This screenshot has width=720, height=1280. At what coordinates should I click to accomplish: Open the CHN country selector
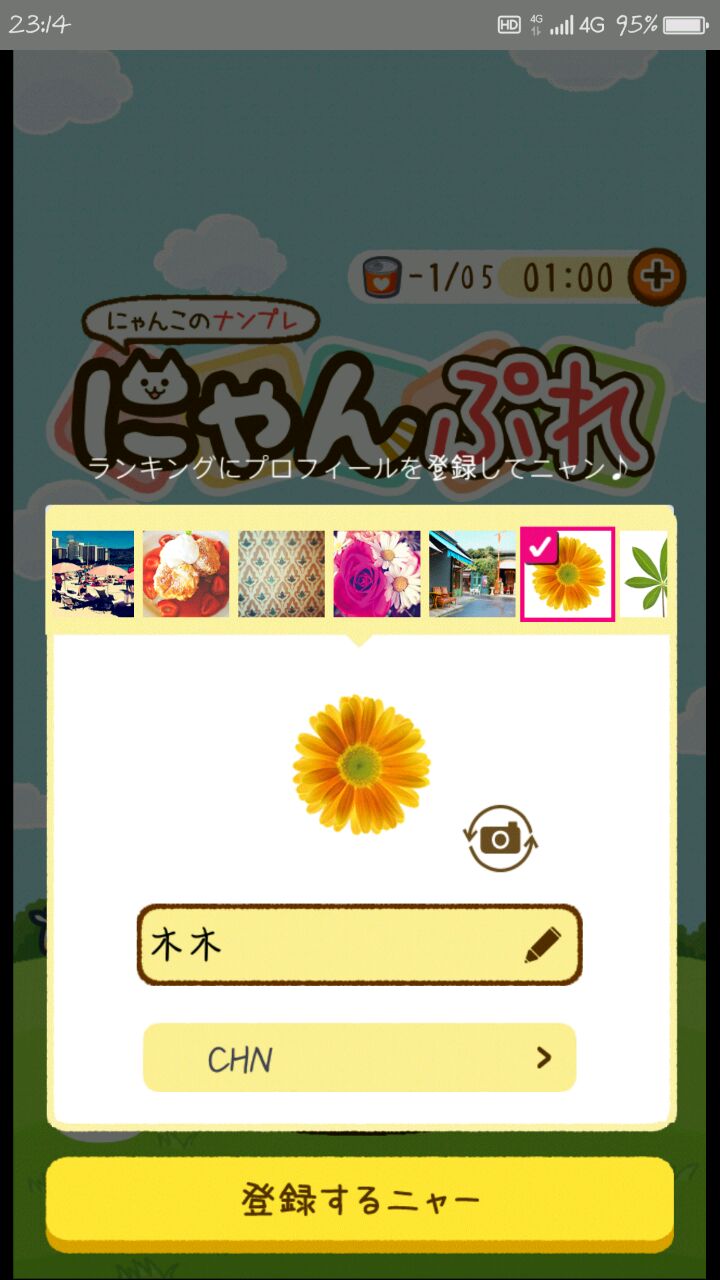[359, 1058]
